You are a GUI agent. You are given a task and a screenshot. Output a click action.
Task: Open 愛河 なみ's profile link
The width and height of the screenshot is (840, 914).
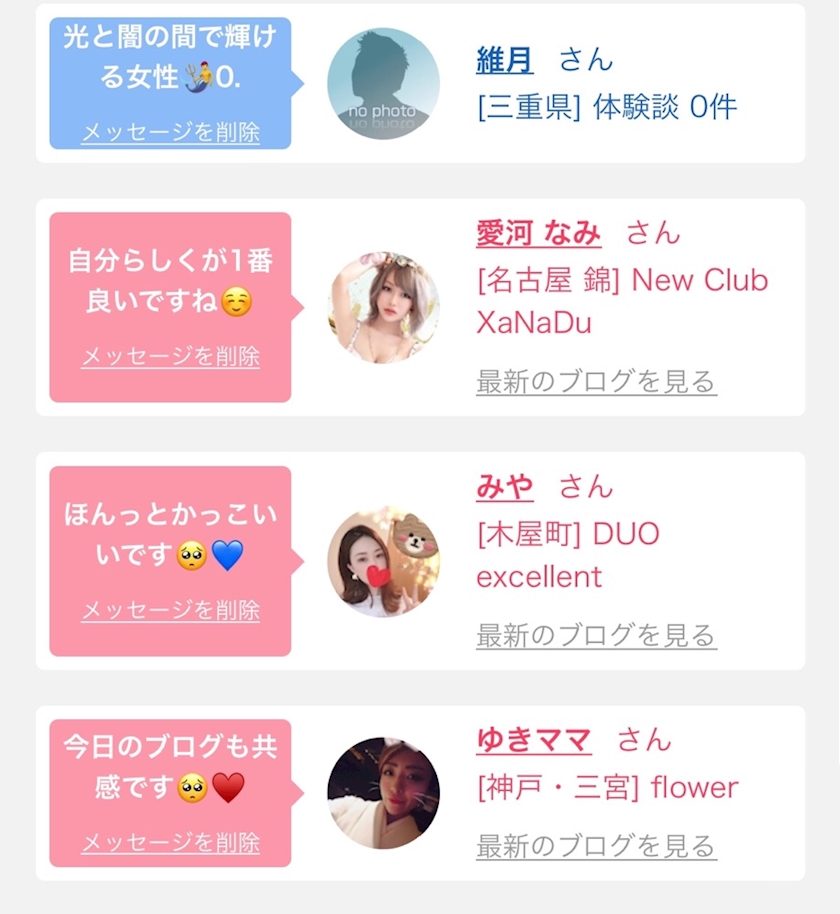[x=539, y=233]
